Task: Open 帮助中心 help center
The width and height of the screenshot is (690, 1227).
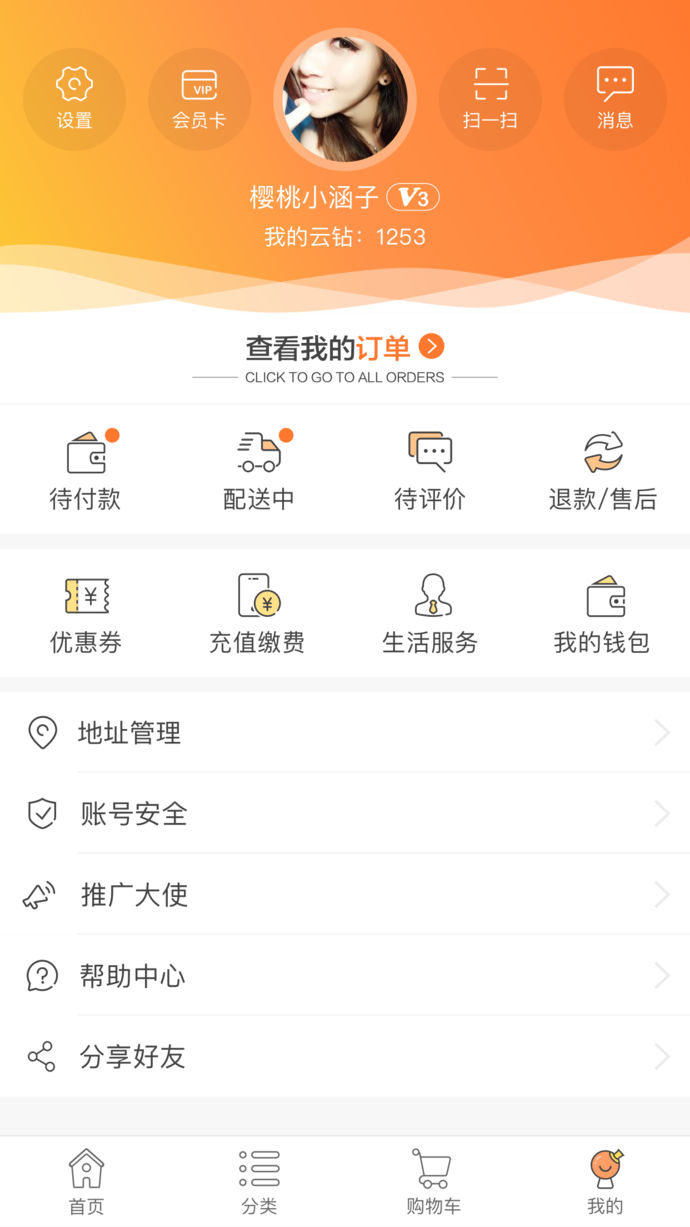Action: 345,976
